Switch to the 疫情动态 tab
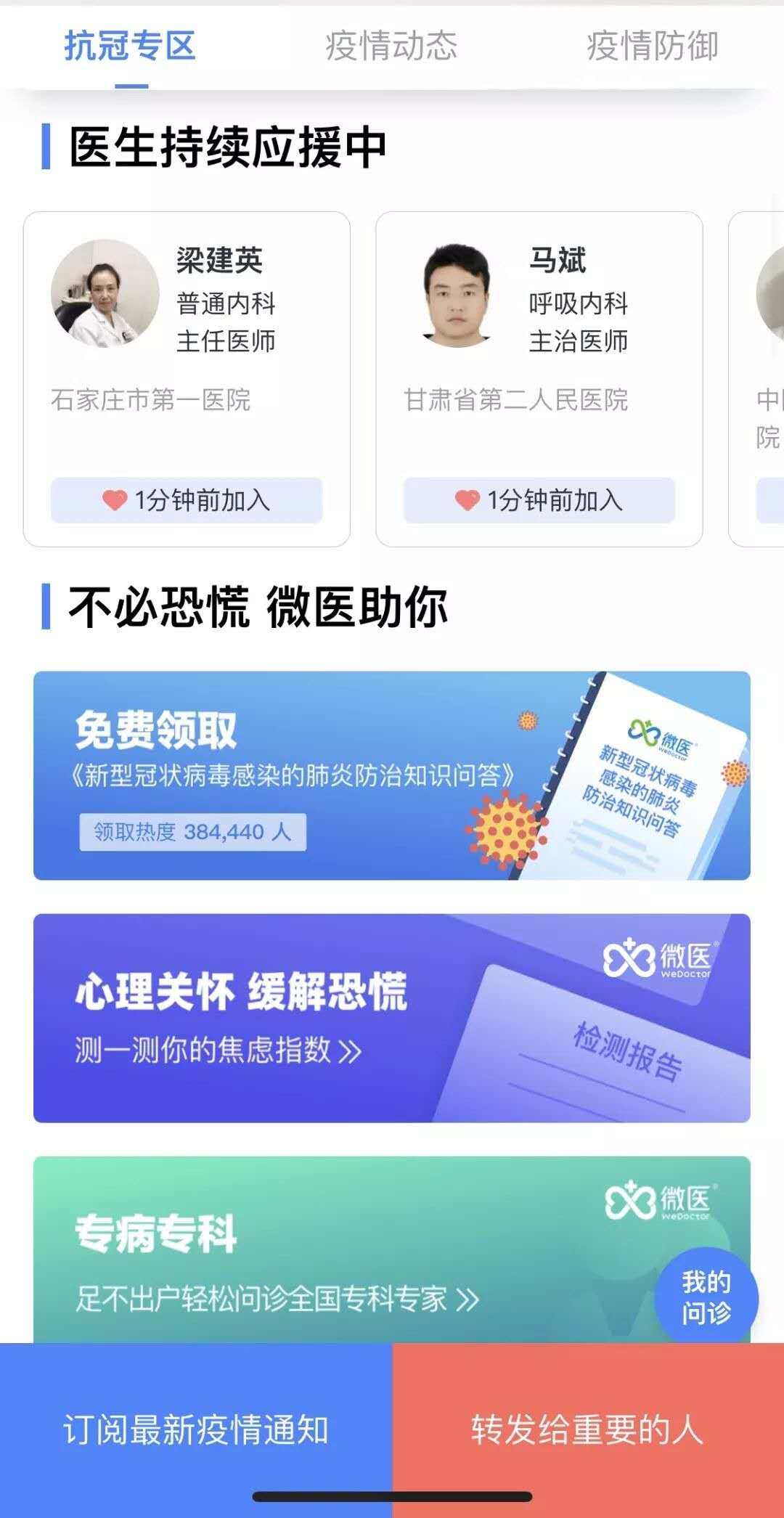Image resolution: width=784 pixels, height=1518 pixels. click(x=391, y=46)
